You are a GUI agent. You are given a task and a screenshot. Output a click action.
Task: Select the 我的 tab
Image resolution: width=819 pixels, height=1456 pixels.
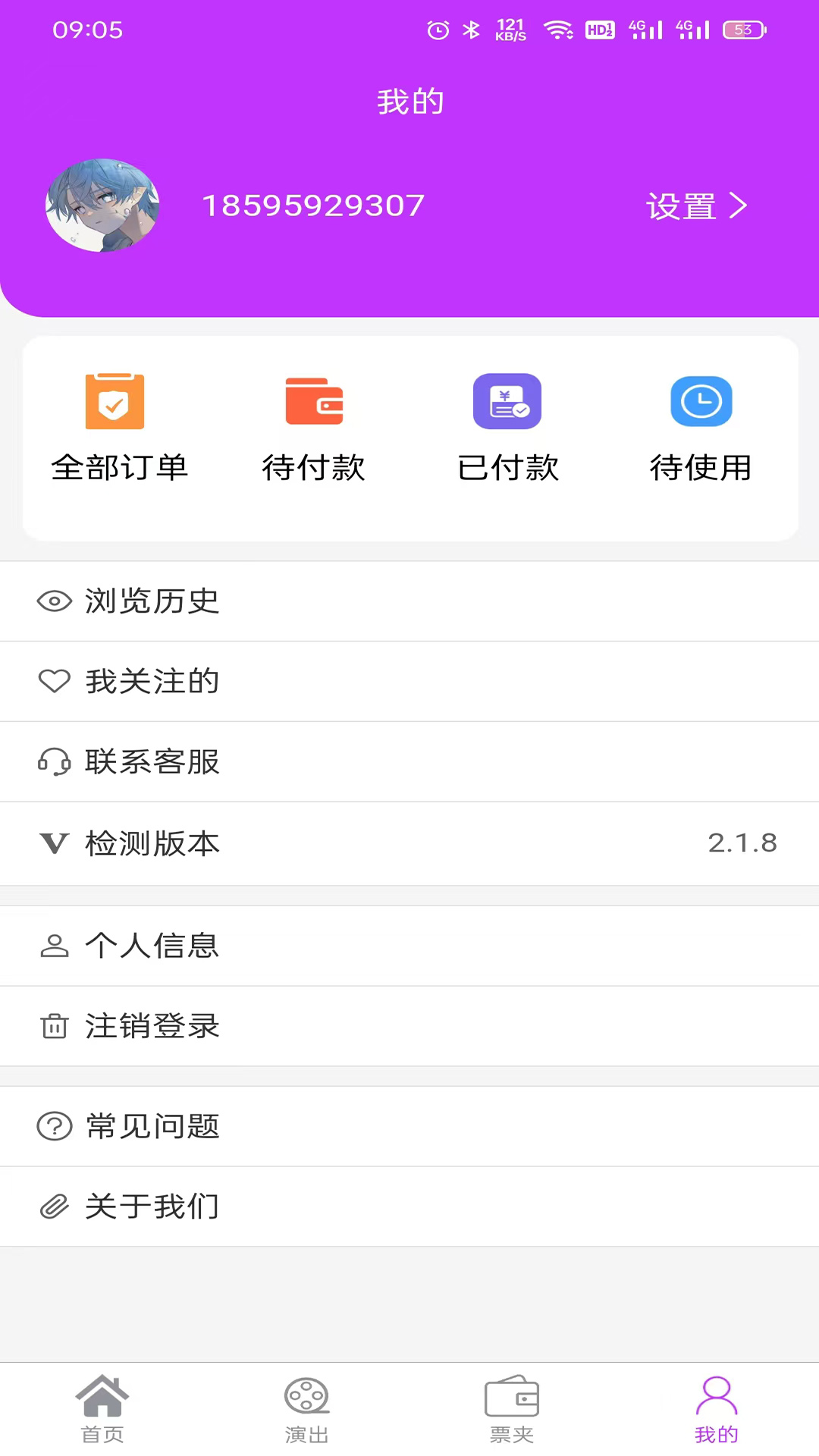716,1409
